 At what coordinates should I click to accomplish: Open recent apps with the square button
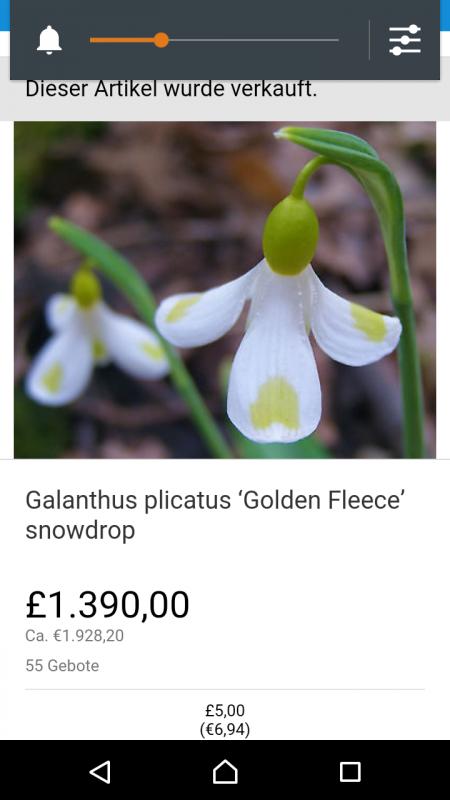(350, 772)
